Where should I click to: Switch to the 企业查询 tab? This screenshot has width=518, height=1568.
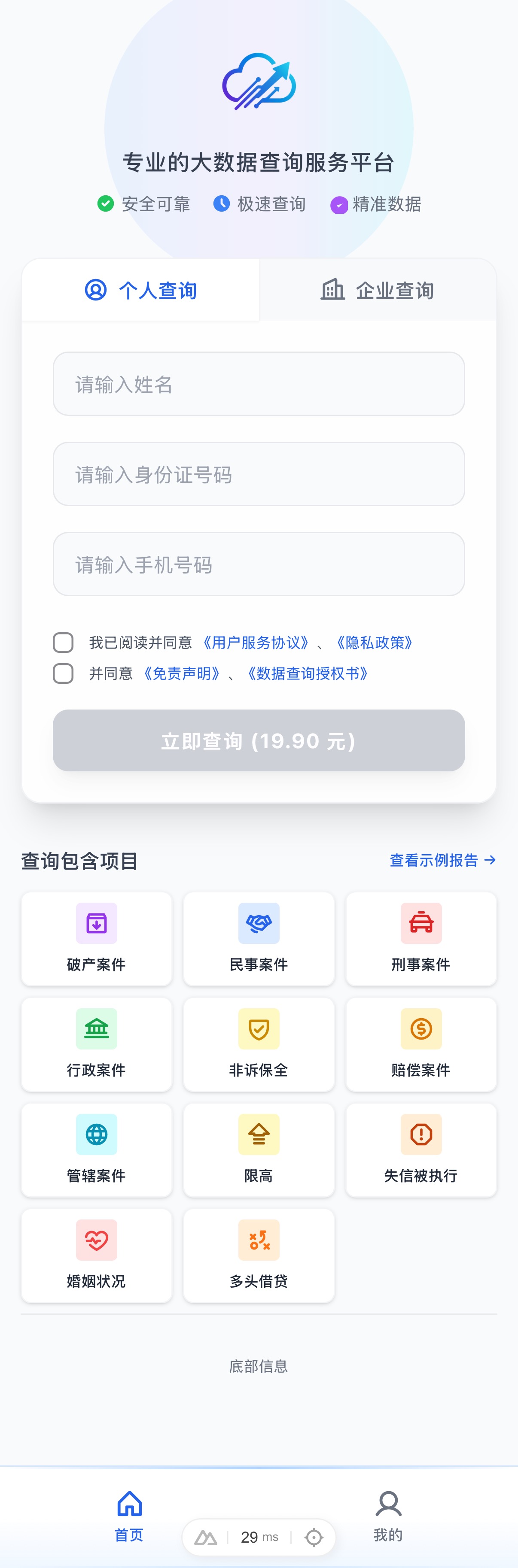[377, 290]
